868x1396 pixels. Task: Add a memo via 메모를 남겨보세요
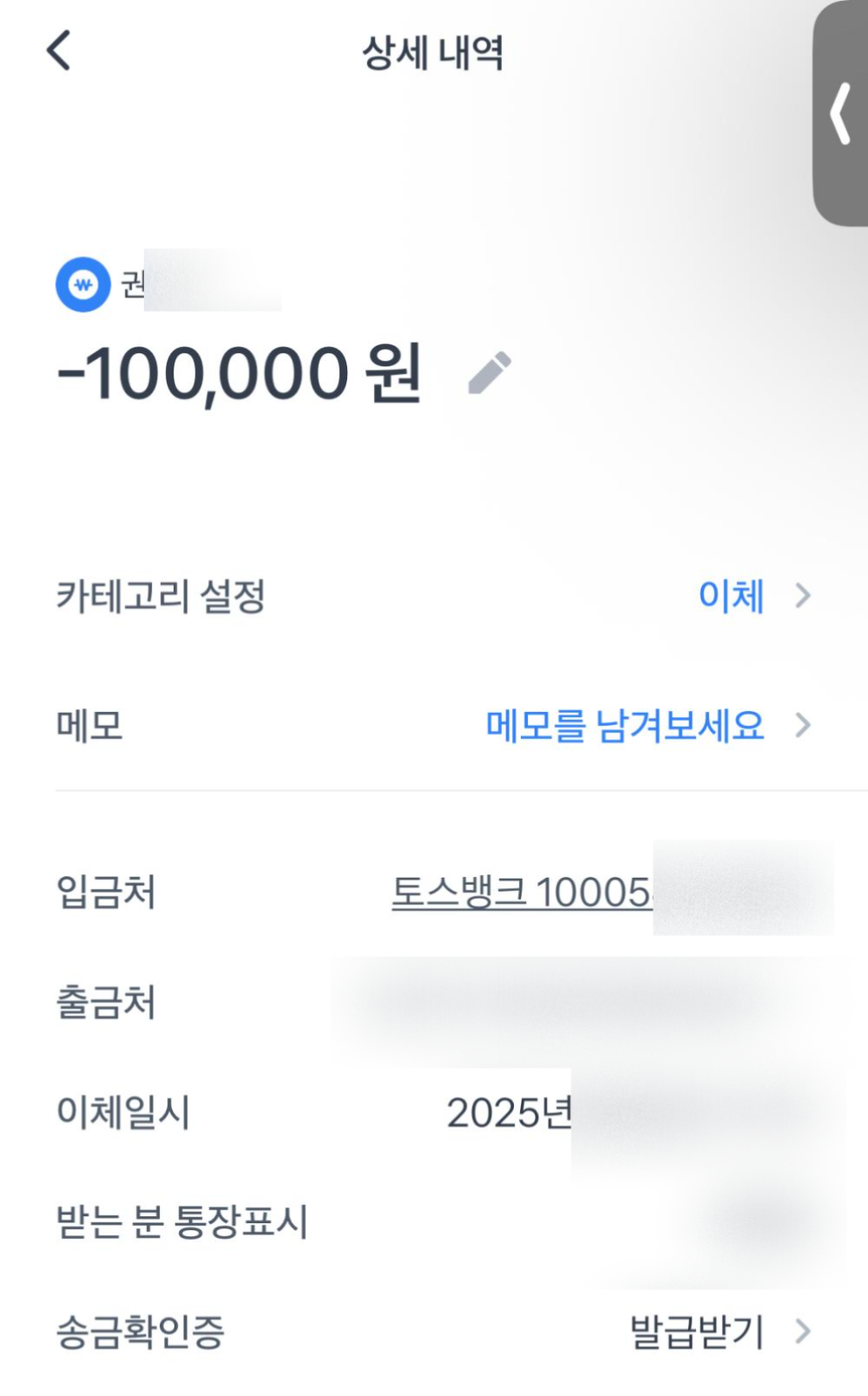click(x=625, y=726)
